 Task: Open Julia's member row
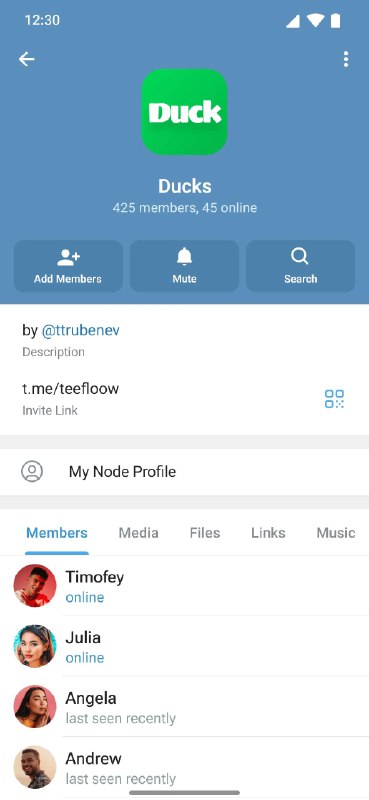click(184, 646)
